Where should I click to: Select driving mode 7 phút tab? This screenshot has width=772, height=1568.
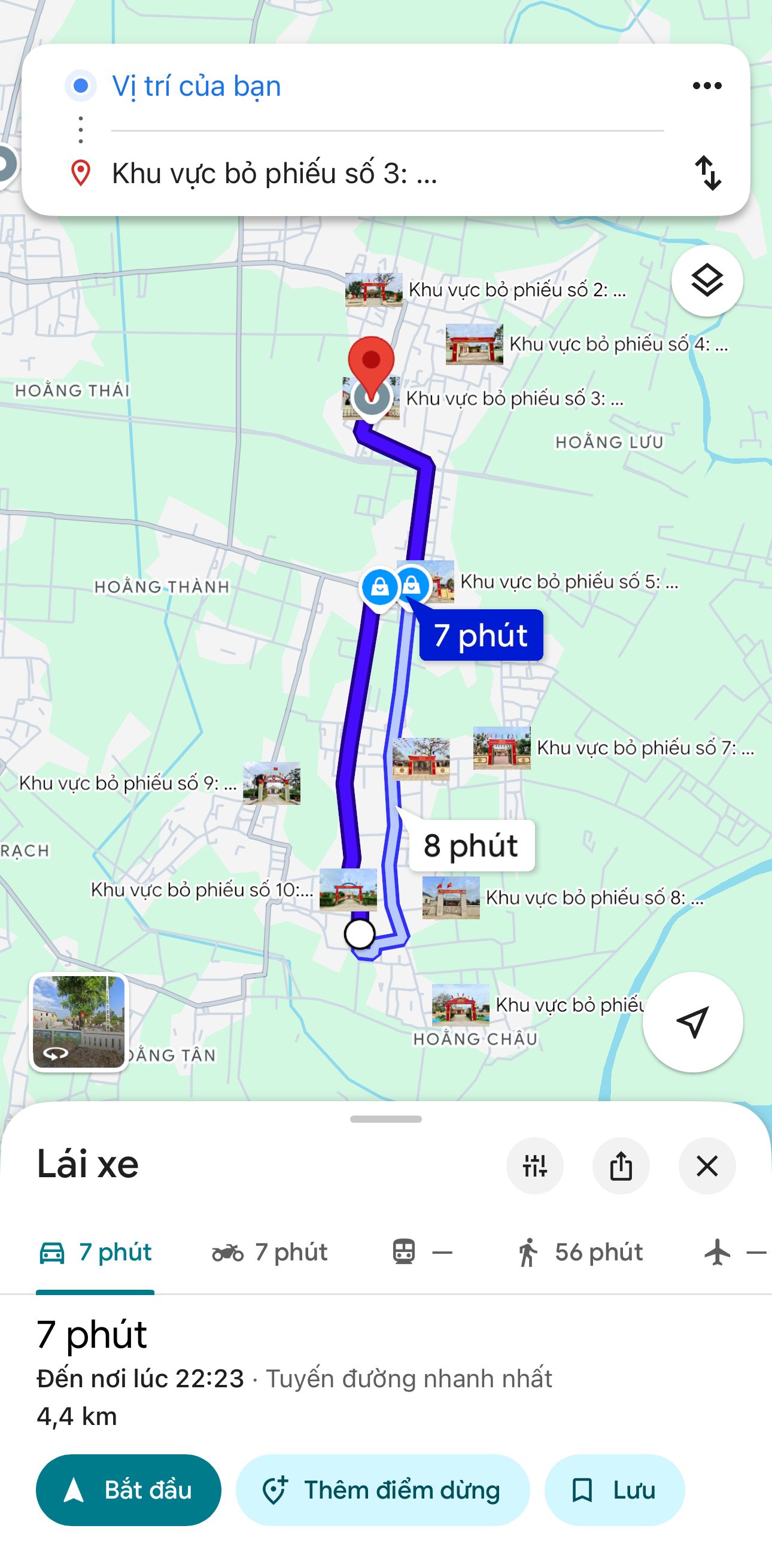click(x=96, y=1252)
